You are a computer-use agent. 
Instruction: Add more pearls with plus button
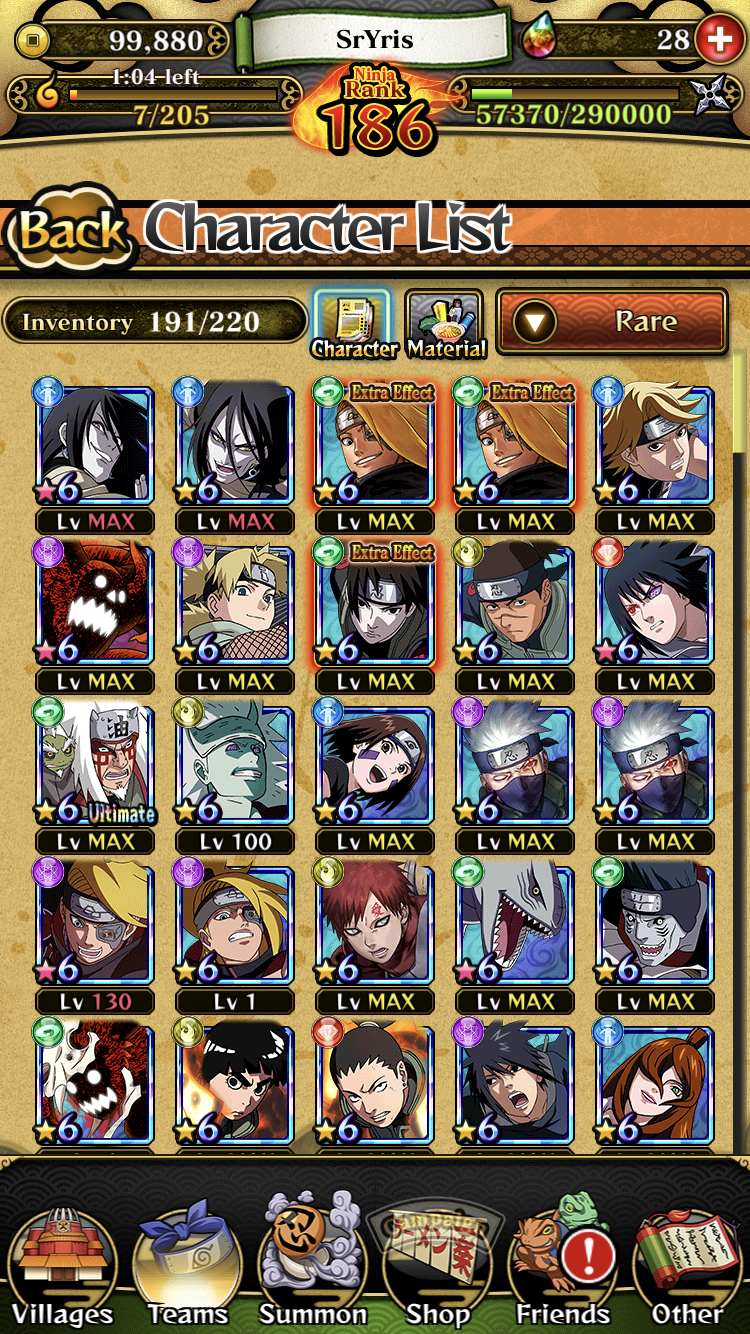tap(717, 40)
